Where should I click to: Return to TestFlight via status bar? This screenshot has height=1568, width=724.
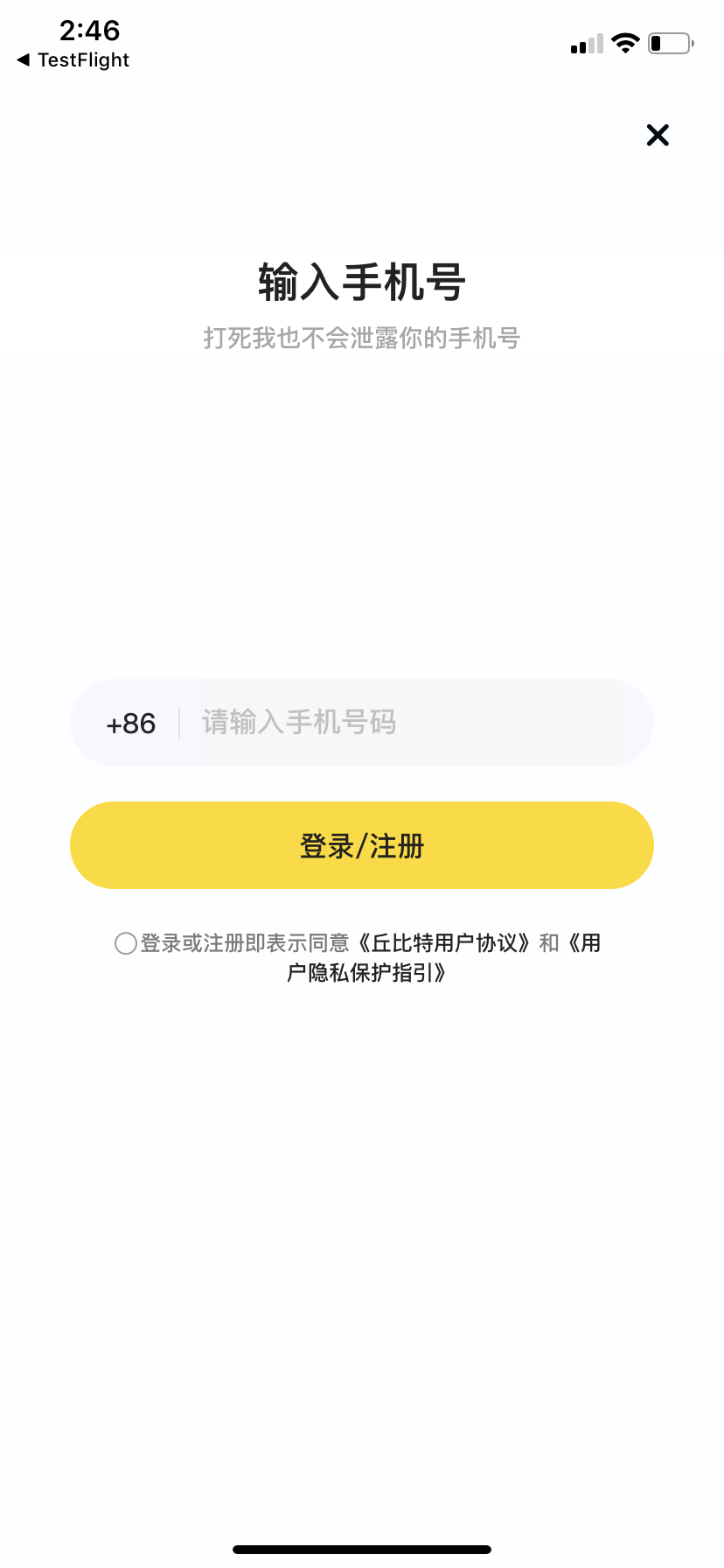tap(73, 60)
